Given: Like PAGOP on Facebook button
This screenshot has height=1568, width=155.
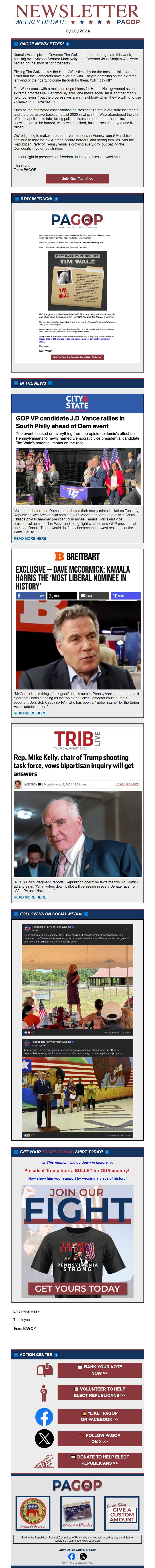Looking at the screenshot, I should click(x=100, y=1416).
